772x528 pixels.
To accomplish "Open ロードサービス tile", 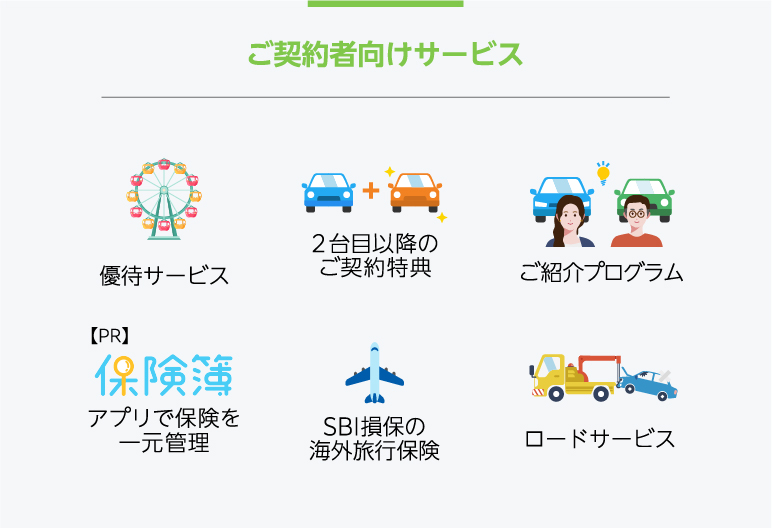I will [602, 398].
